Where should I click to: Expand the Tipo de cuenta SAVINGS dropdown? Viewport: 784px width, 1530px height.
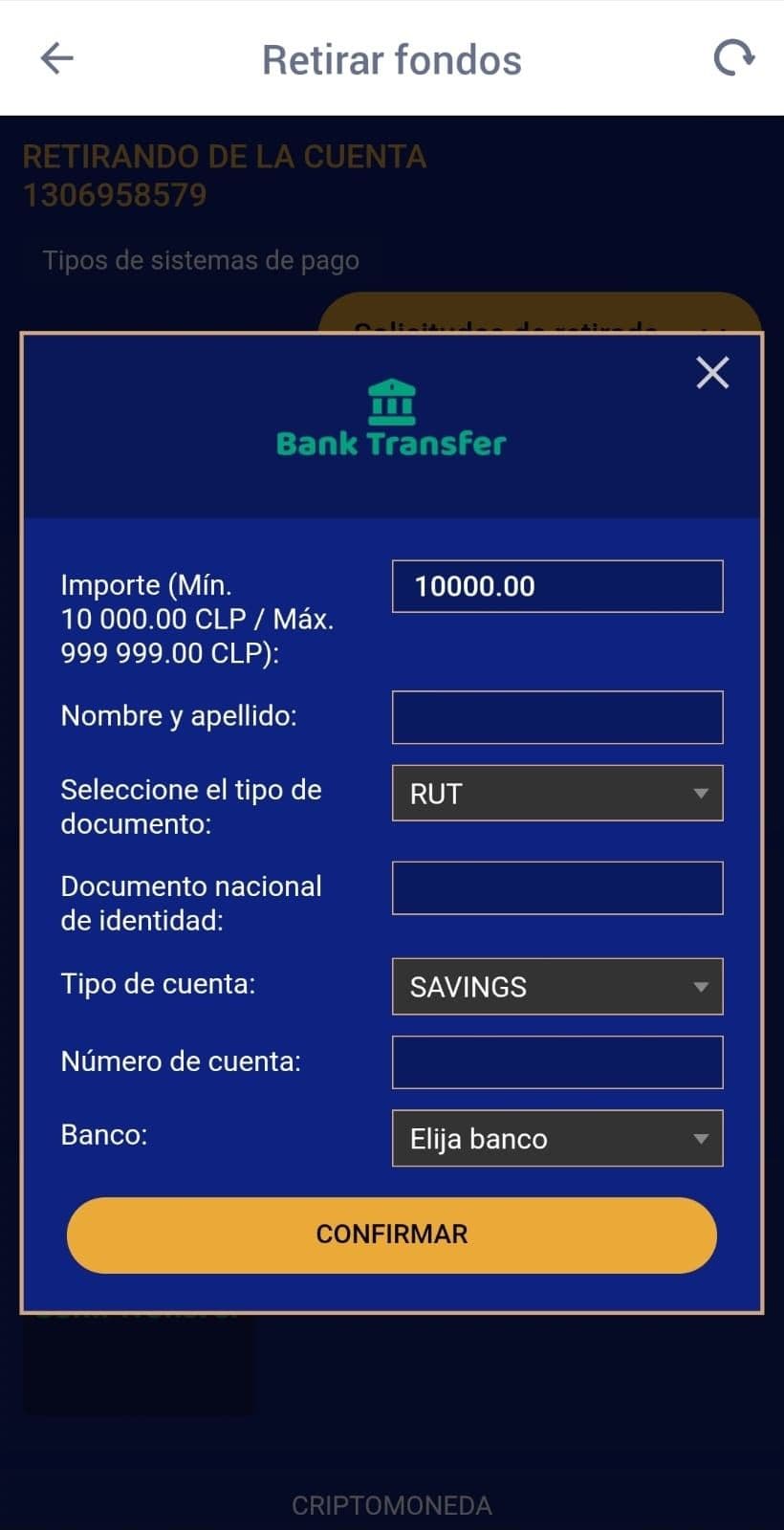pyautogui.click(x=557, y=987)
